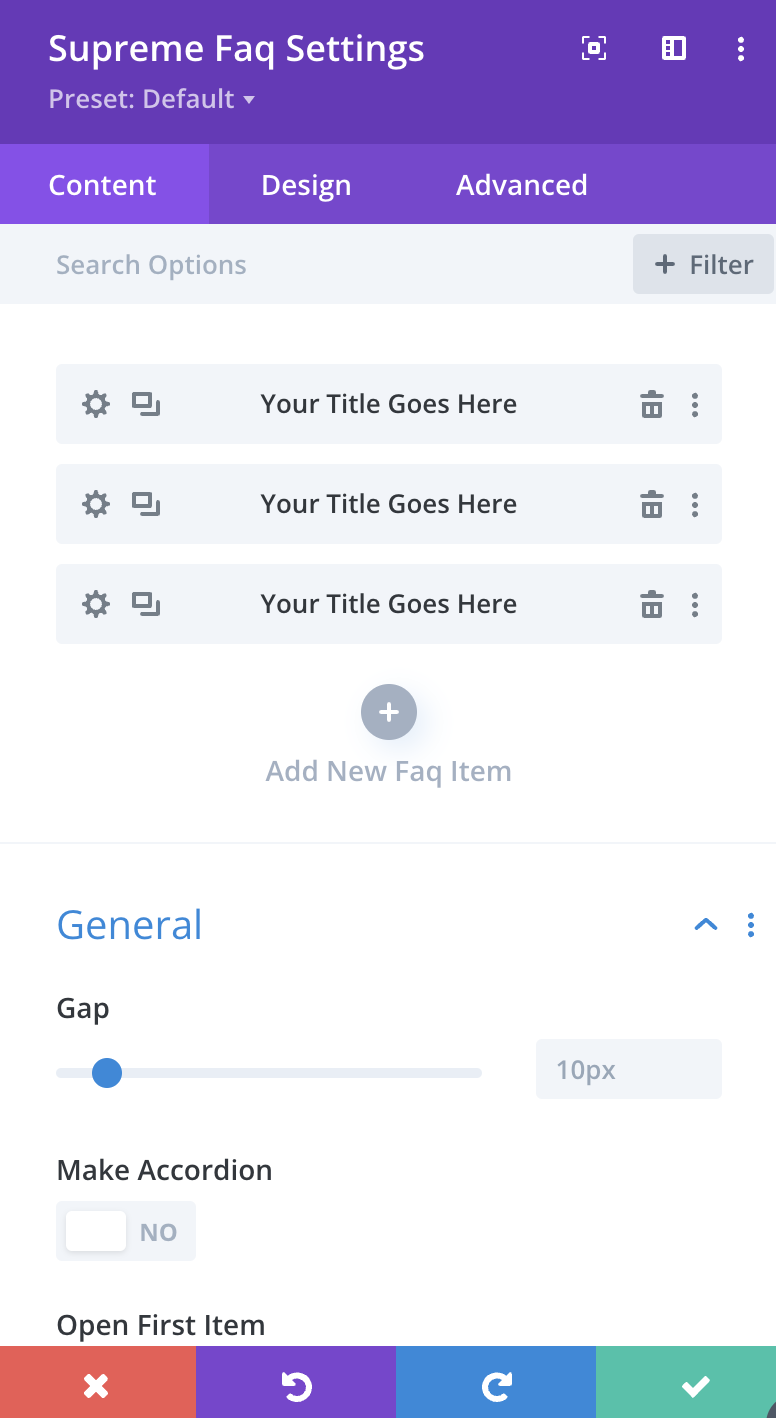The width and height of the screenshot is (776, 1418).
Task: Tap the snap-to-sidebar layout icon
Action: pos(674,48)
